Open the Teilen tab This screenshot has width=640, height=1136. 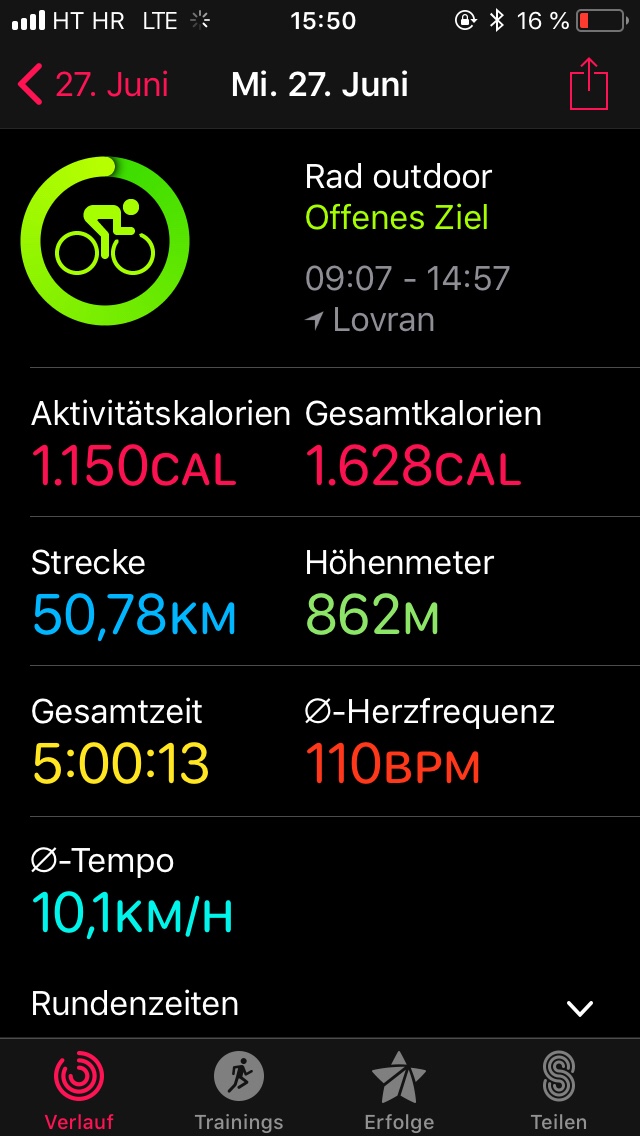(x=559, y=1090)
